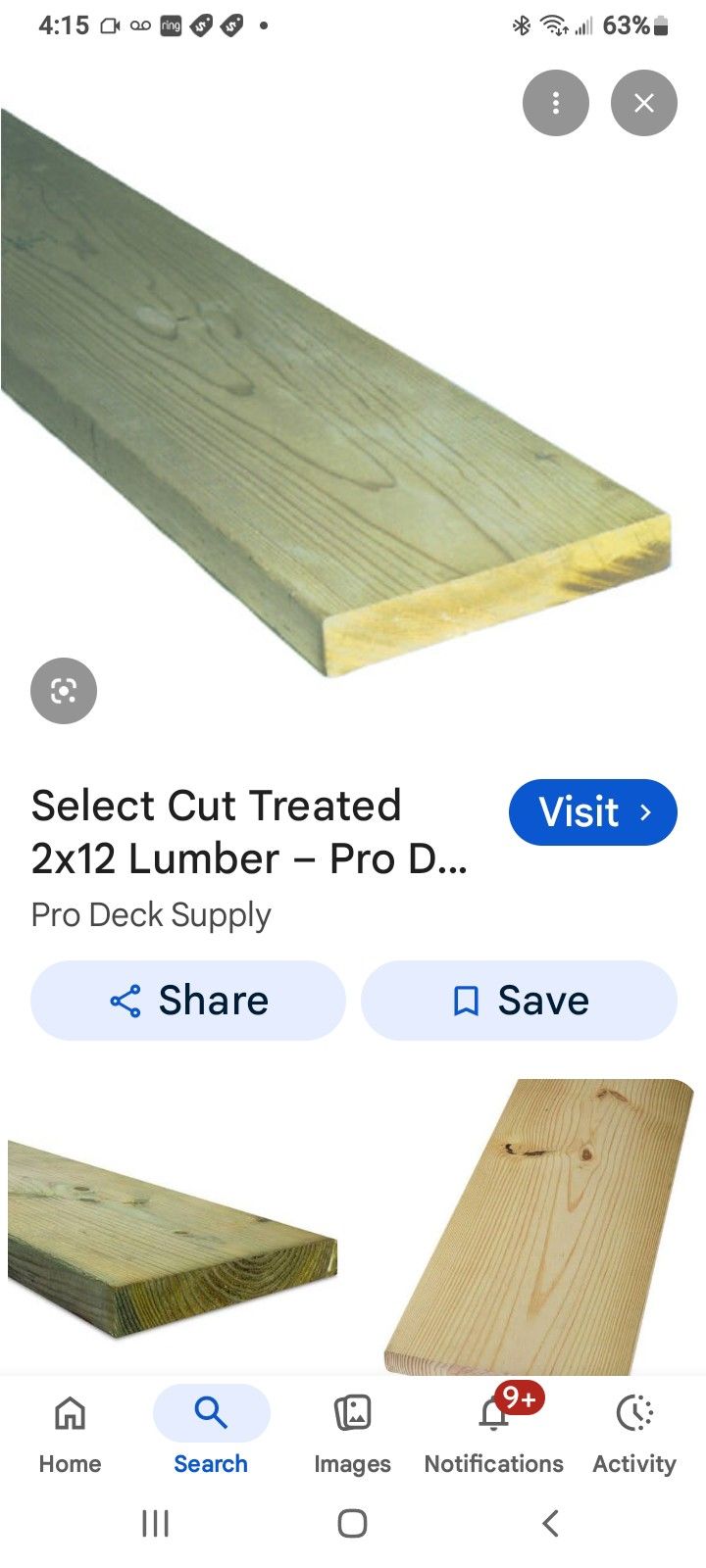Viewport: 706px width, 1568px height.
Task: Open the three-dot overflow menu
Action: (x=555, y=103)
